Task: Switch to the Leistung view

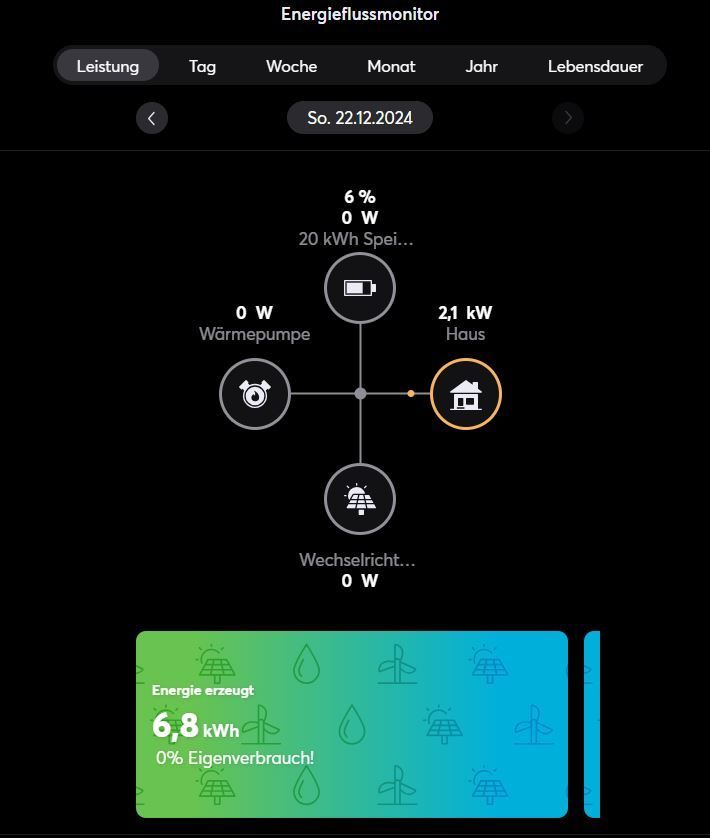Action: tap(107, 66)
